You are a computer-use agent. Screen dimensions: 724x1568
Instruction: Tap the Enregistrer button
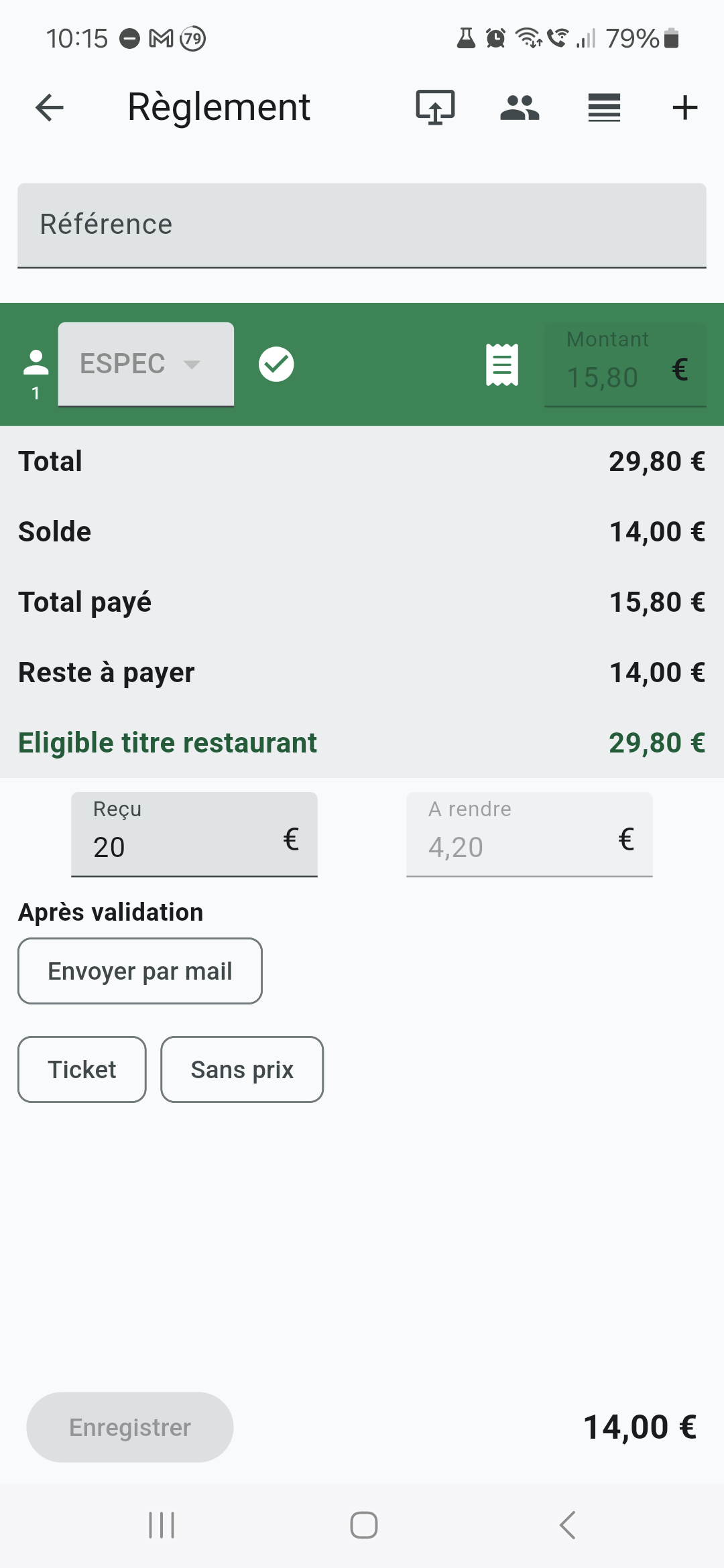coord(130,1427)
